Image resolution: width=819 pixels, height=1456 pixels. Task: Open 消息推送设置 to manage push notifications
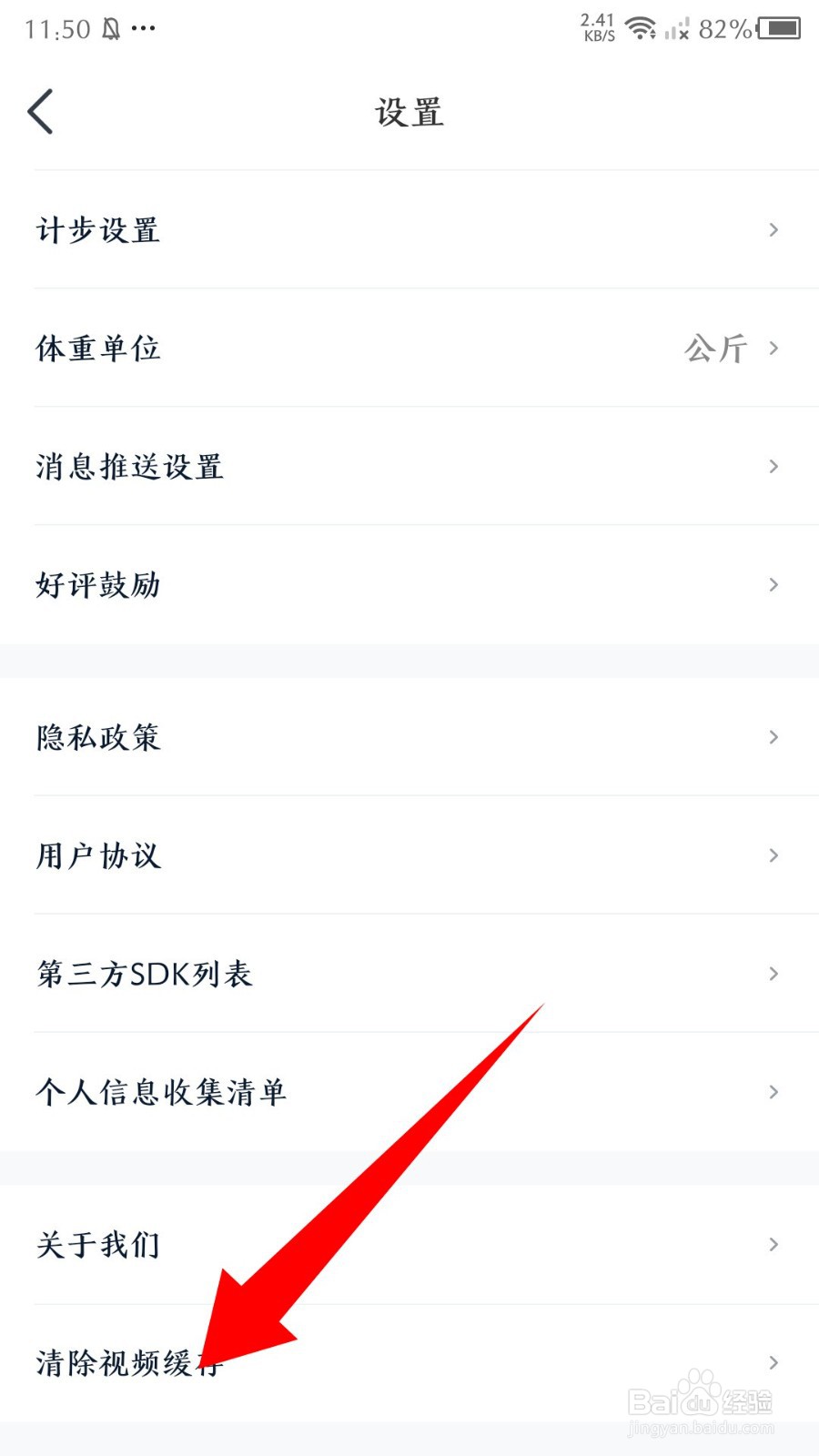click(x=127, y=467)
